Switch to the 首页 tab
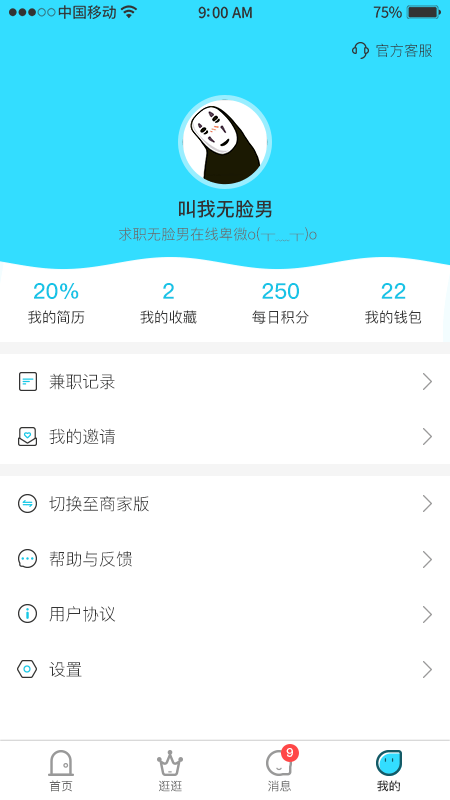 (61, 771)
